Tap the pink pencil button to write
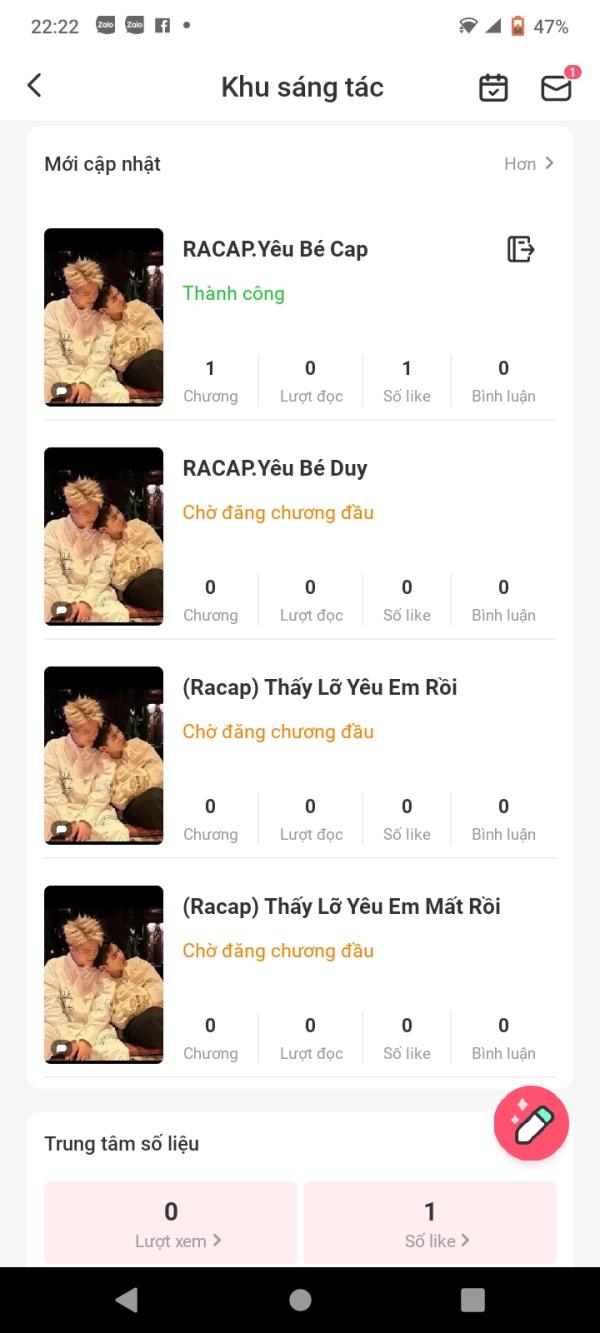This screenshot has width=600, height=1333. [x=531, y=1124]
